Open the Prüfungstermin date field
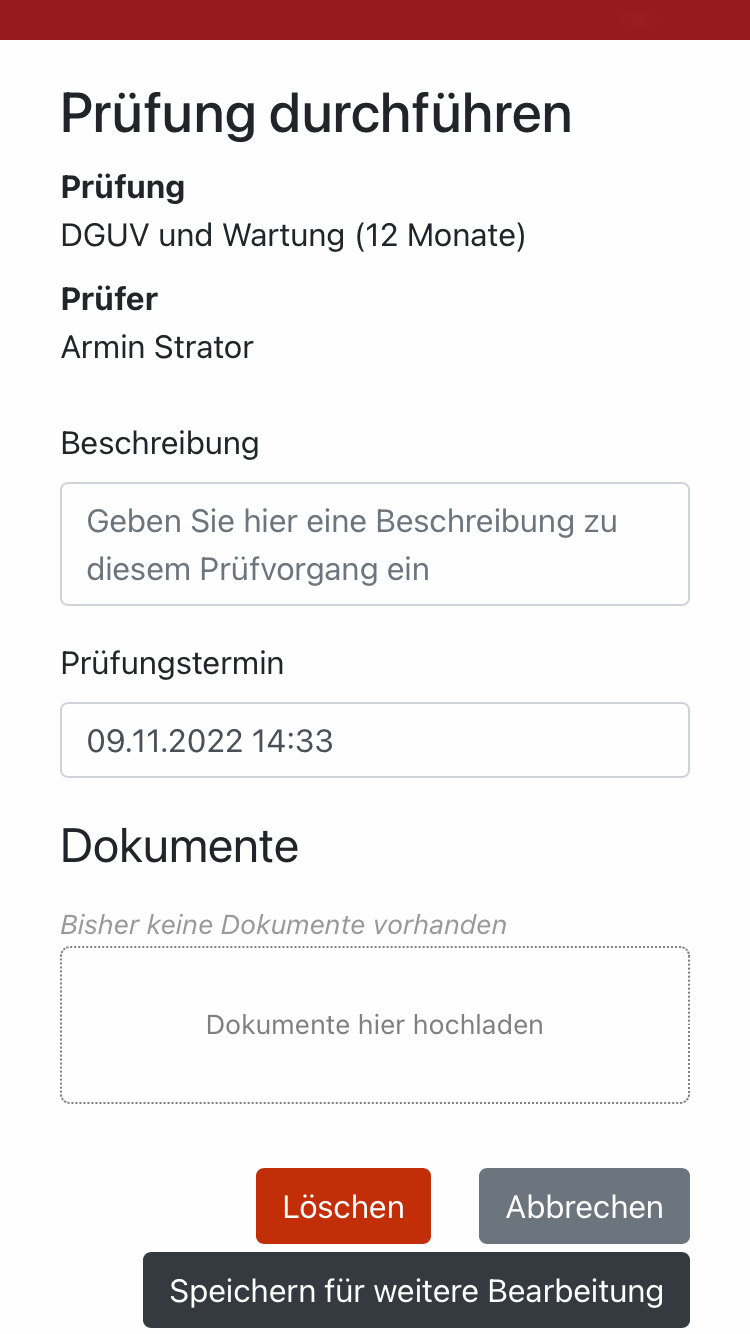Screen dimensions: 750x1334 (375, 740)
